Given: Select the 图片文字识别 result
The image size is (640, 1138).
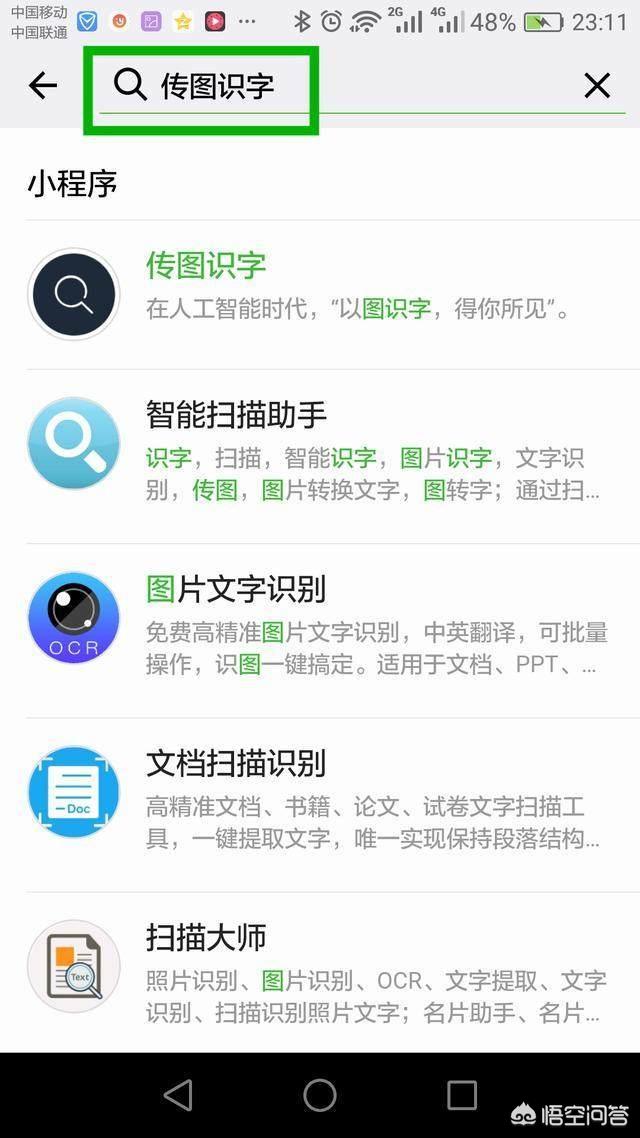Looking at the screenshot, I should pyautogui.click(x=320, y=631).
